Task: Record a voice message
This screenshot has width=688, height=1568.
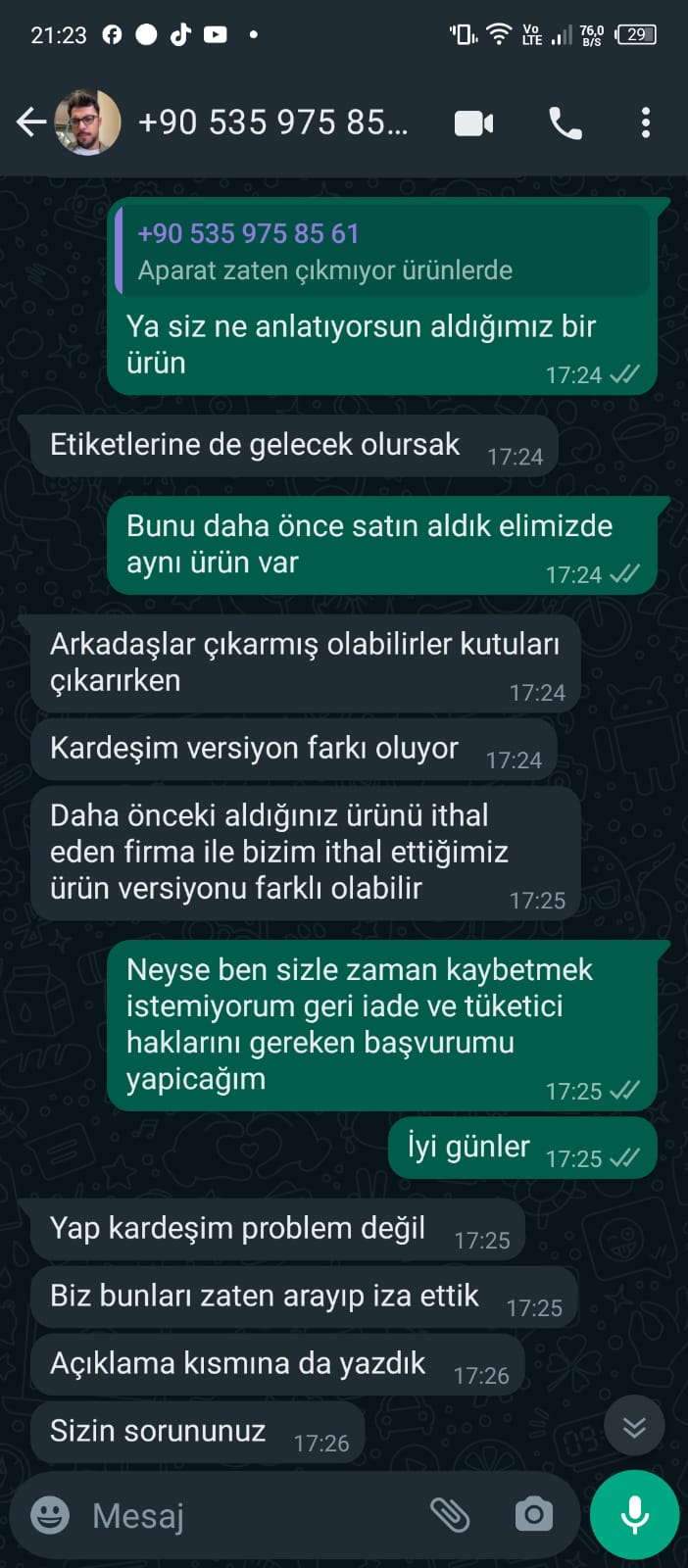Action: coord(634,1515)
